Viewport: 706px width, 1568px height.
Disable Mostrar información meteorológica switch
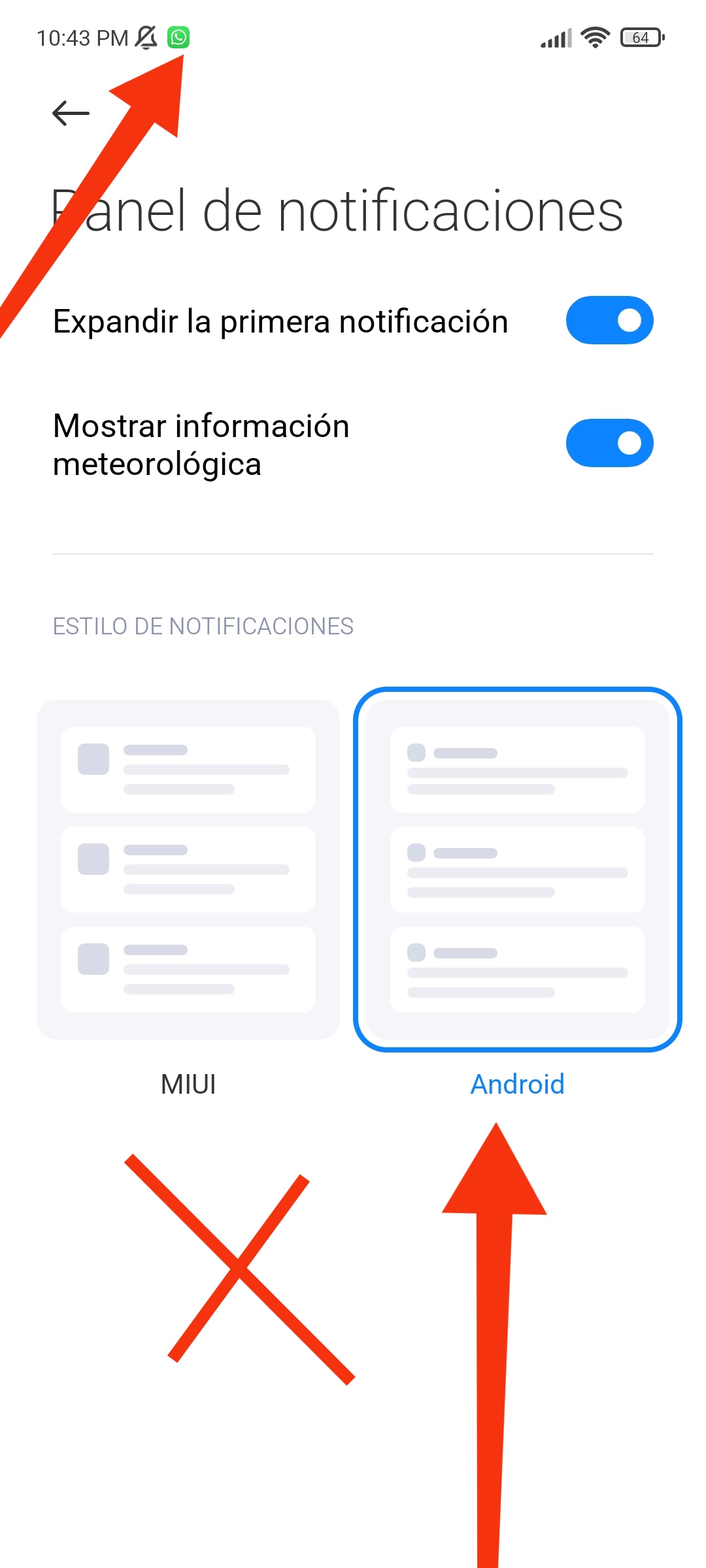click(609, 443)
